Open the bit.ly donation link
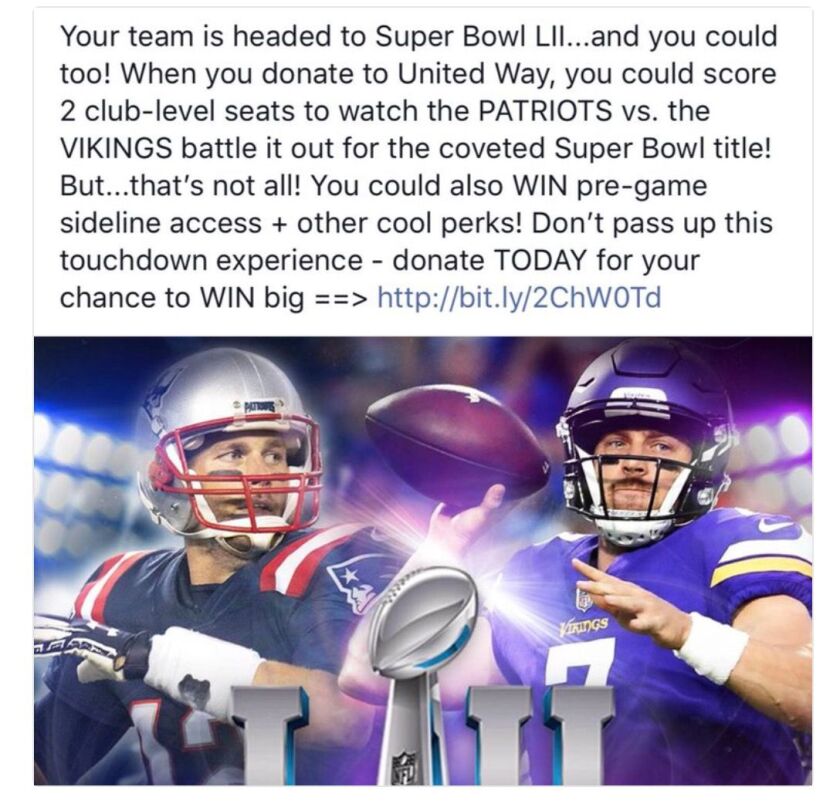Viewport: 840px width, 804px height. [519, 298]
